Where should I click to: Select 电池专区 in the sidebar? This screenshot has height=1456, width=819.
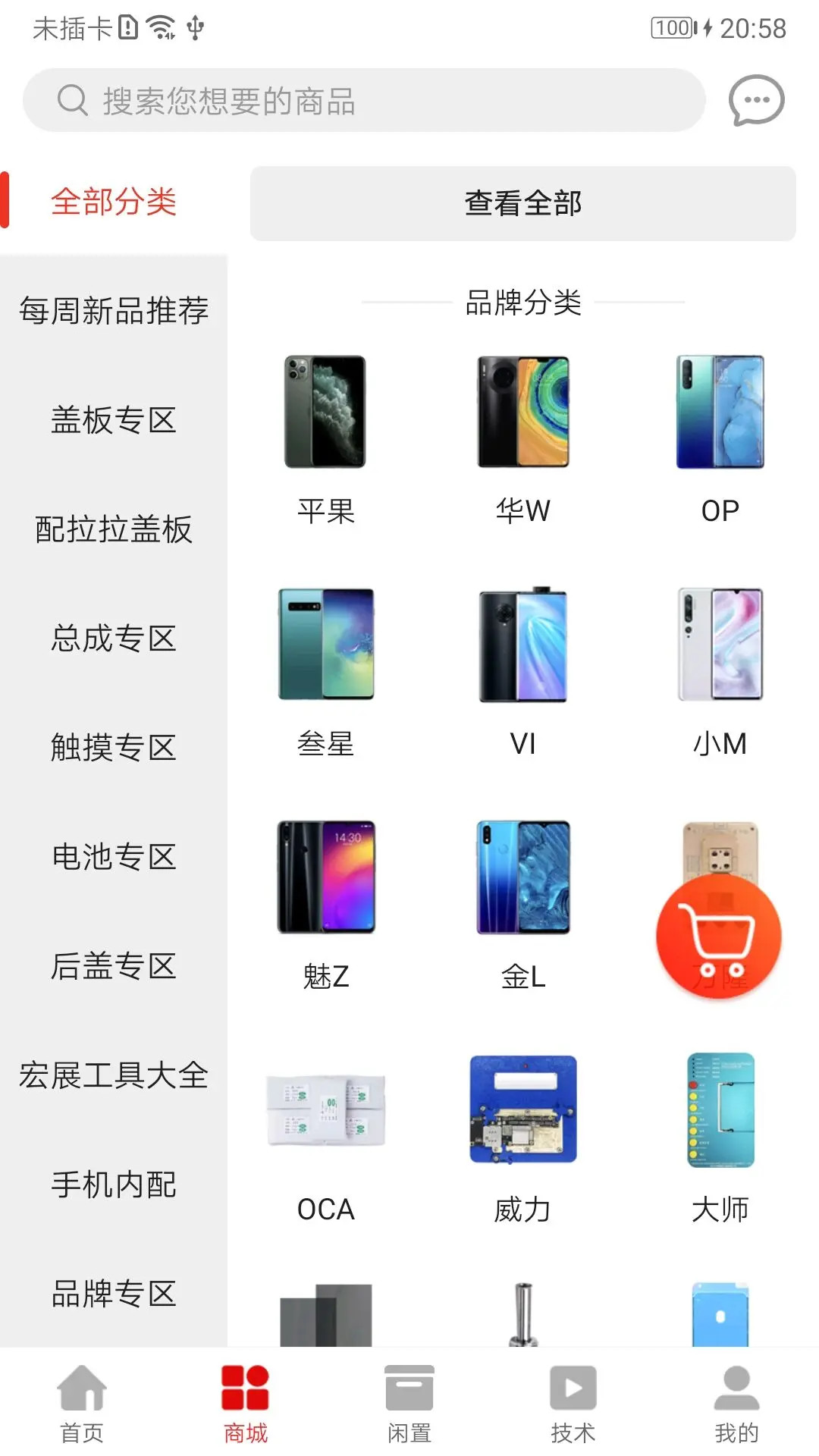115,857
